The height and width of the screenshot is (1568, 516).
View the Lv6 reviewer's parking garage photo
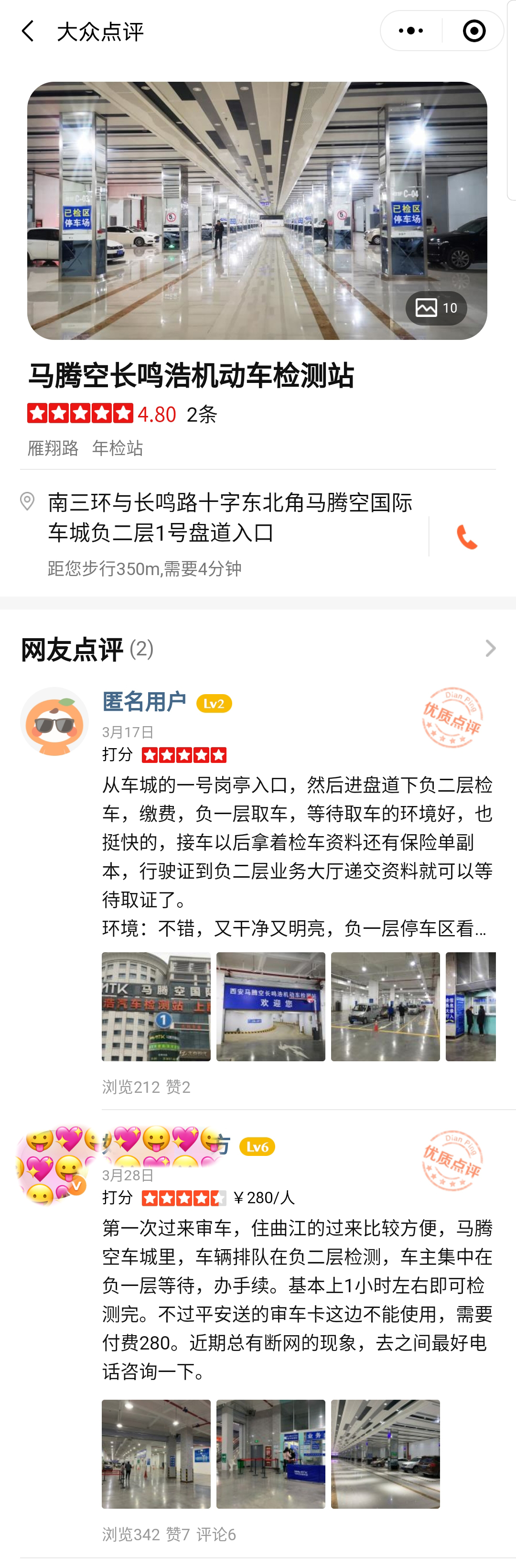pyautogui.click(x=385, y=1454)
